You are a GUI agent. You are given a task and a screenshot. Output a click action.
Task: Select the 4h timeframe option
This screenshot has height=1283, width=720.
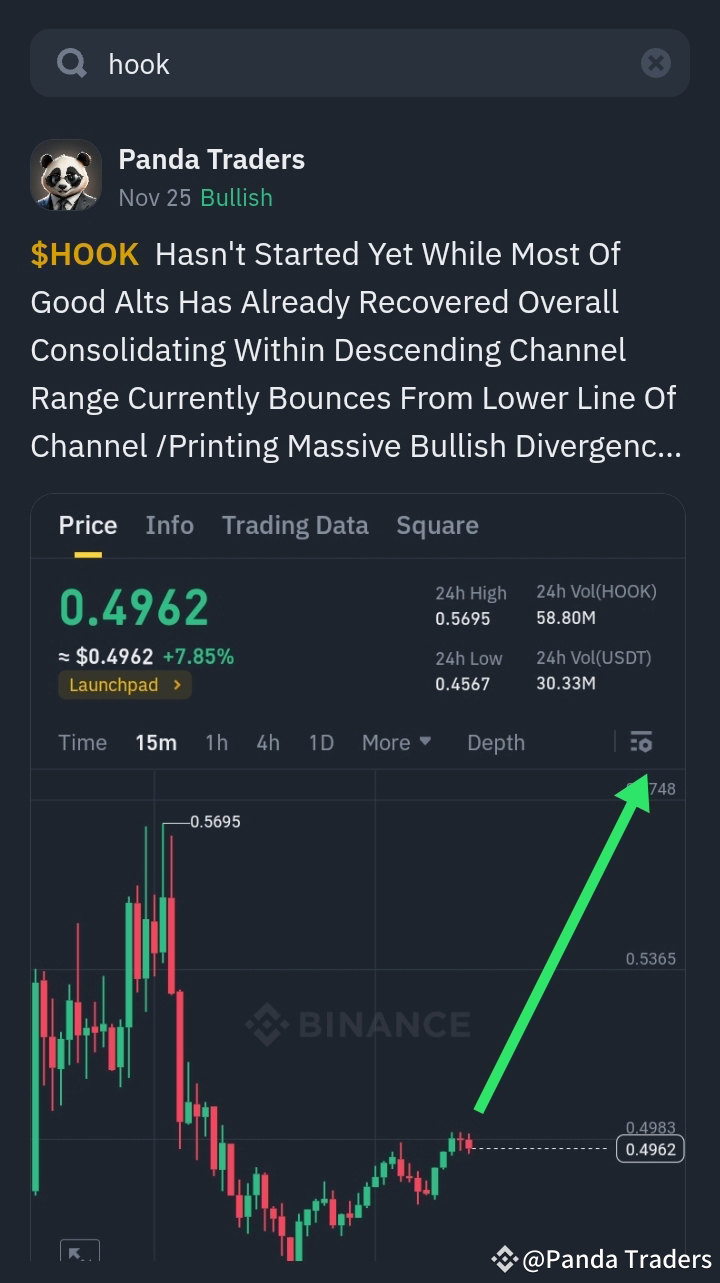[x=267, y=742]
